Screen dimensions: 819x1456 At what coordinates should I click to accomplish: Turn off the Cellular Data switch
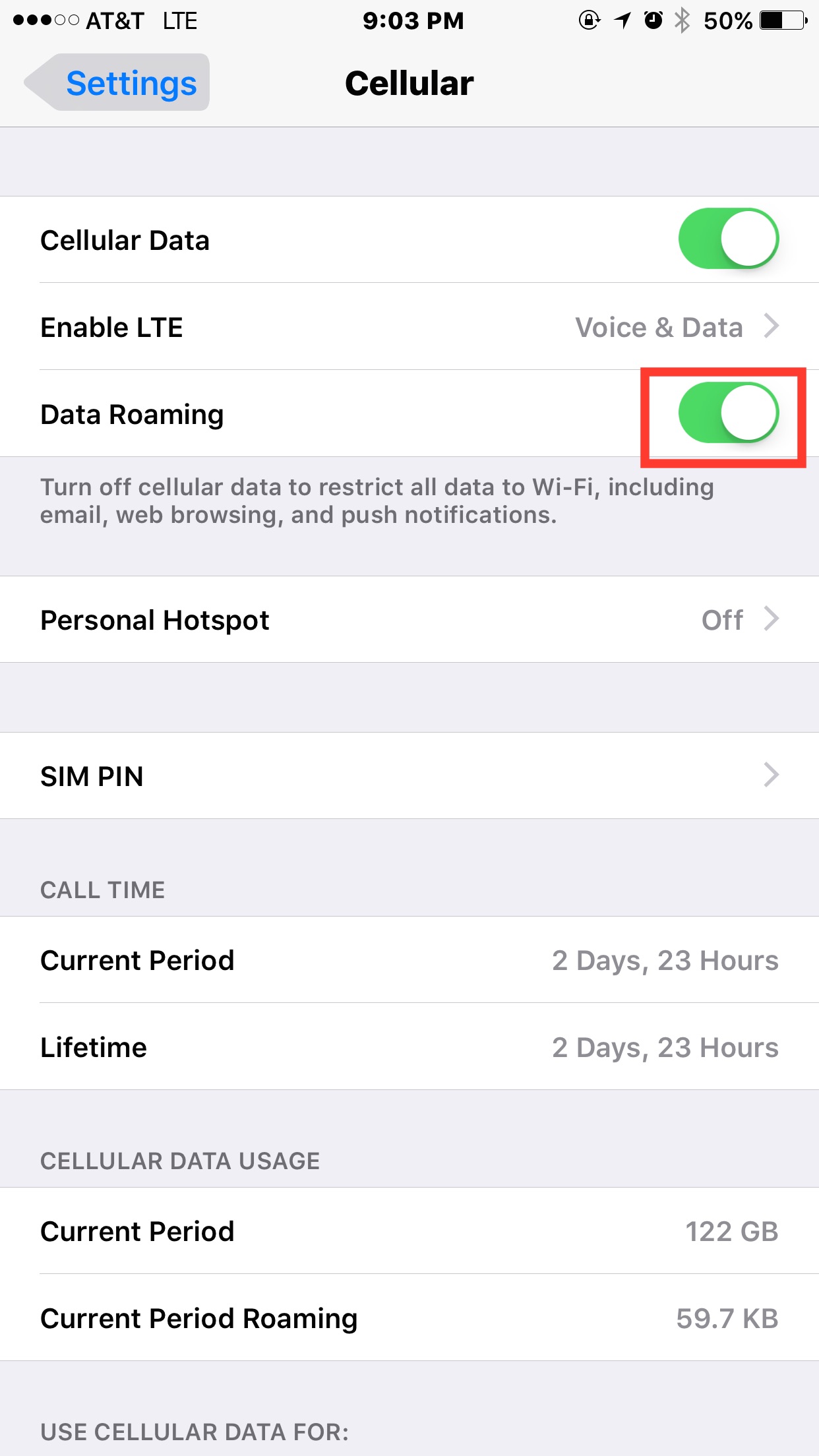pyautogui.click(x=728, y=239)
